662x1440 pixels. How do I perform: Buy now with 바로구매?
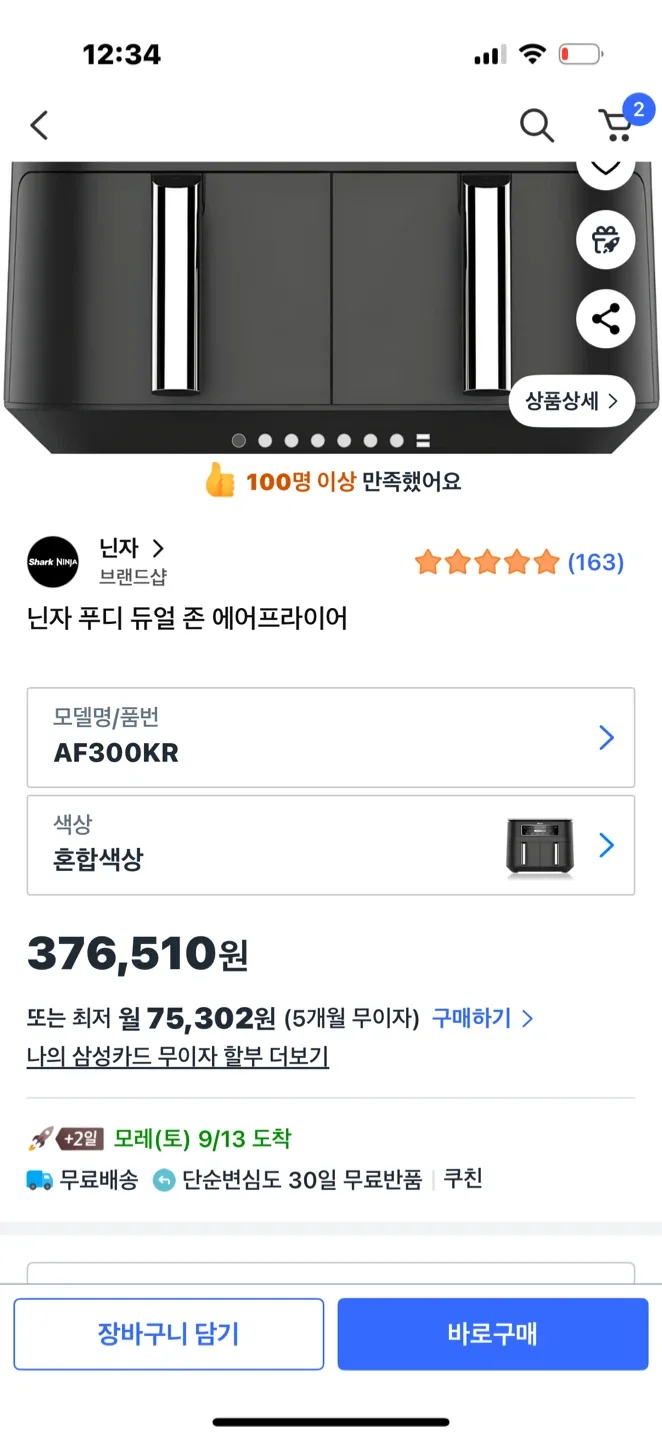(492, 1333)
